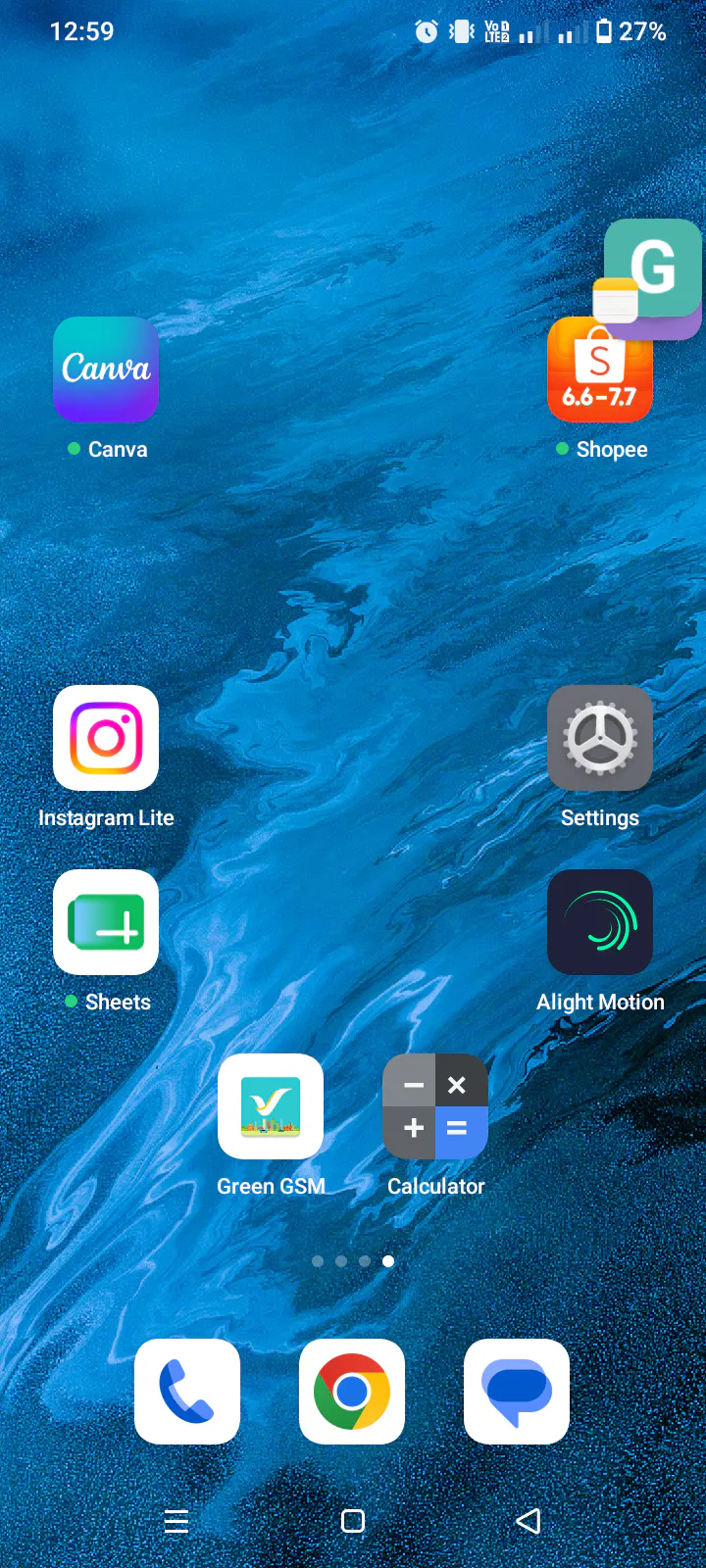The height and width of the screenshot is (1568, 706).
Task: Launch the Chrome browser
Action: click(352, 1392)
